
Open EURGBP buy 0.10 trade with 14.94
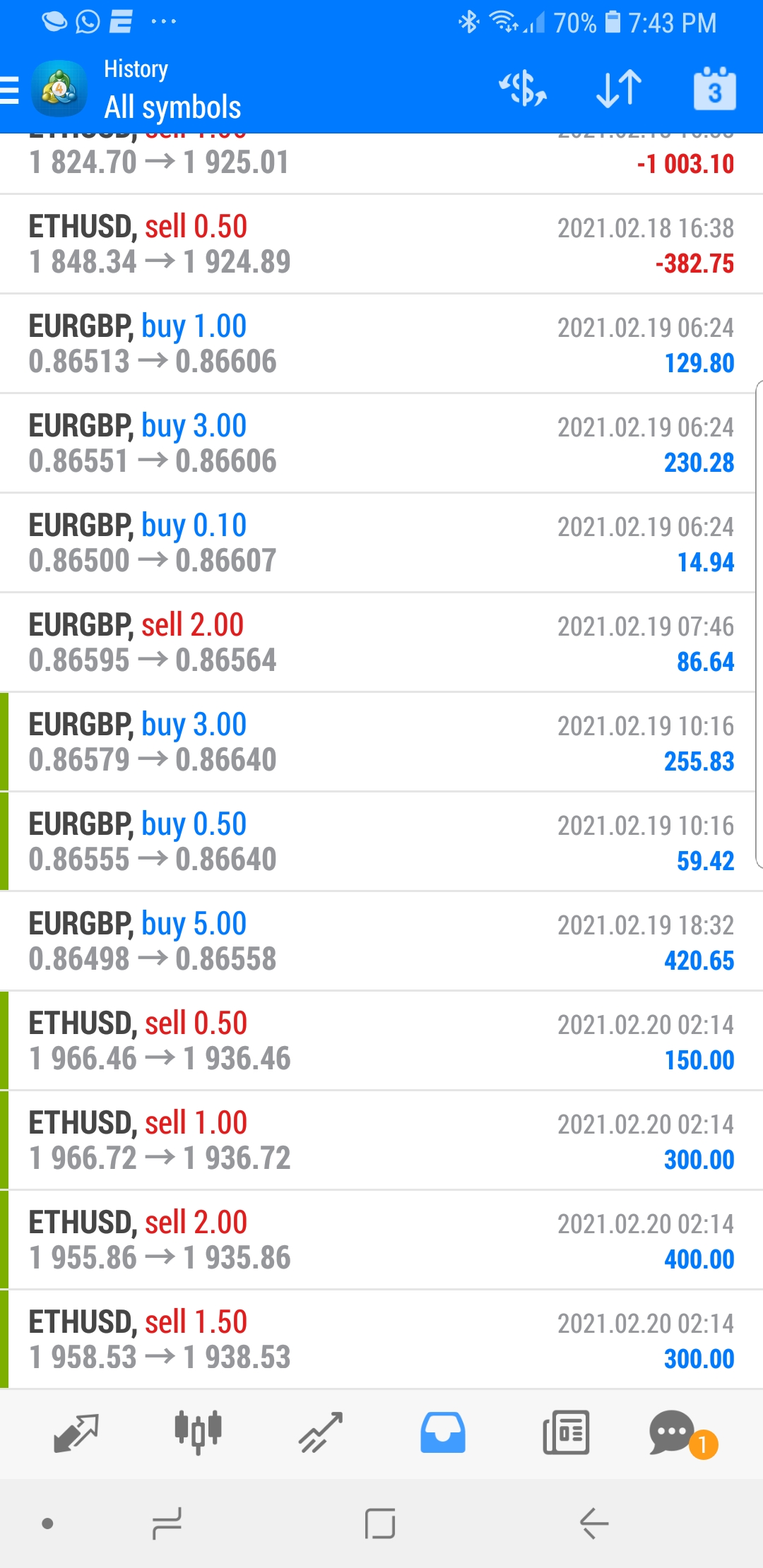[x=381, y=543]
